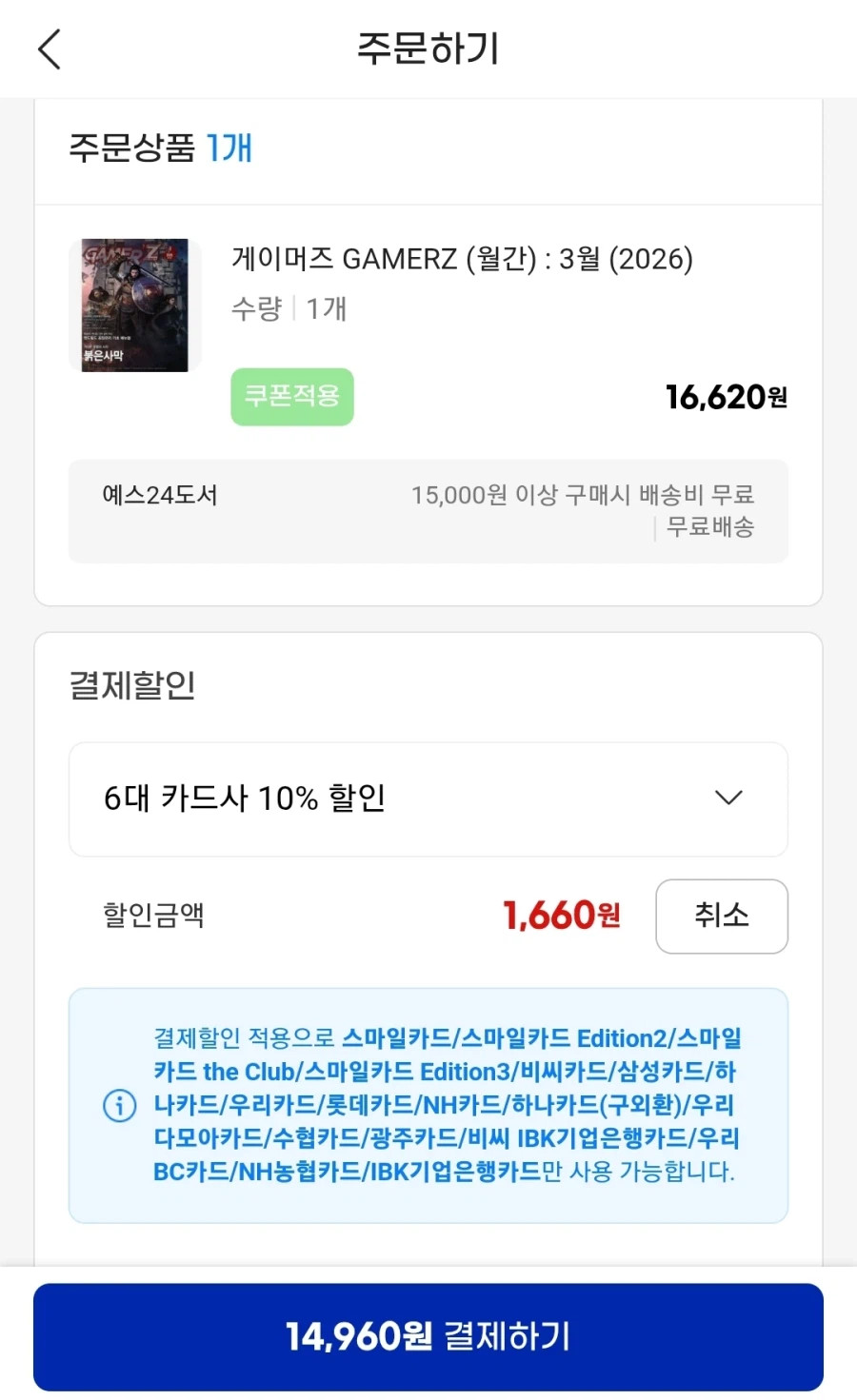This screenshot has width=857, height=1400.
Task: Click the back arrow on 주문하기 header
Action: 48,49
